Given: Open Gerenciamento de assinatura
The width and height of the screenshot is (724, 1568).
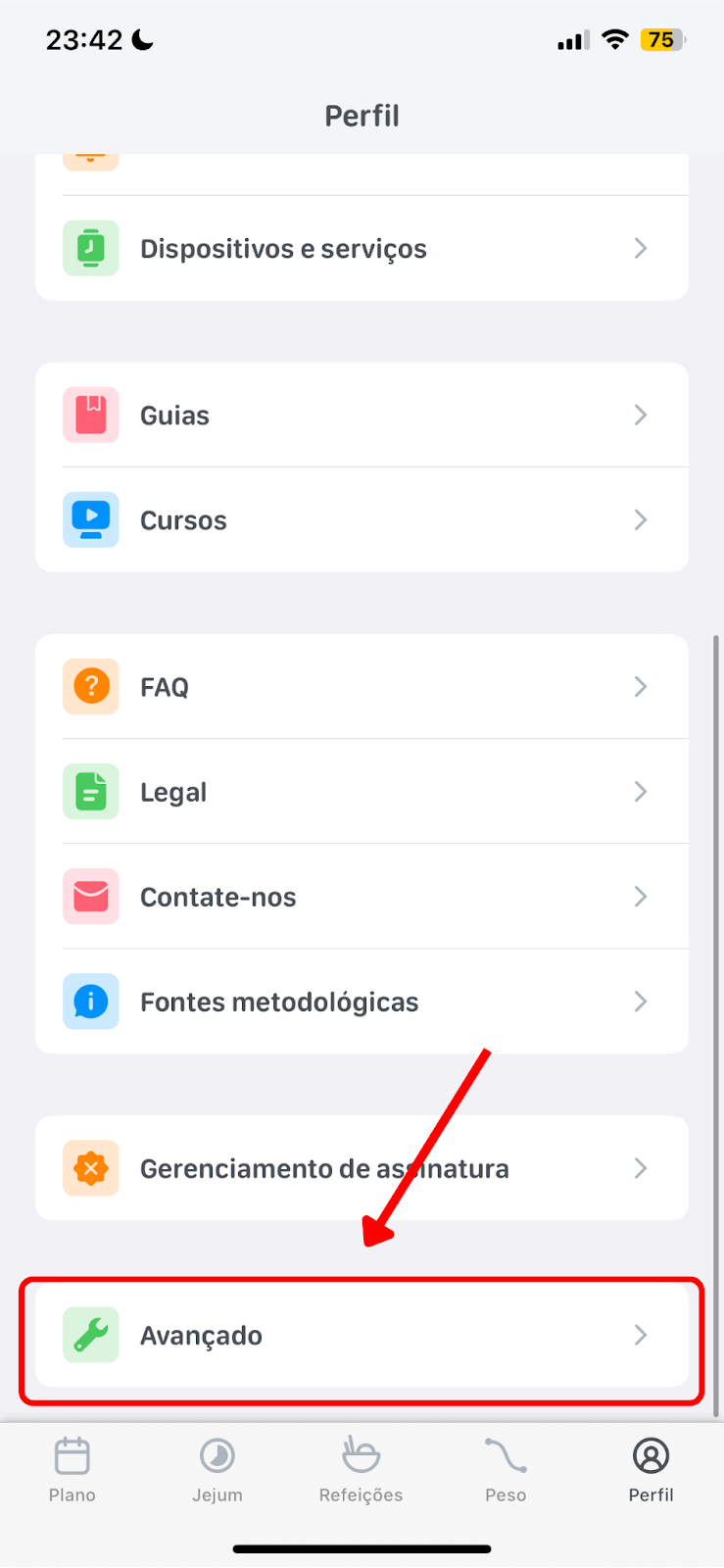Looking at the screenshot, I should tap(362, 1167).
